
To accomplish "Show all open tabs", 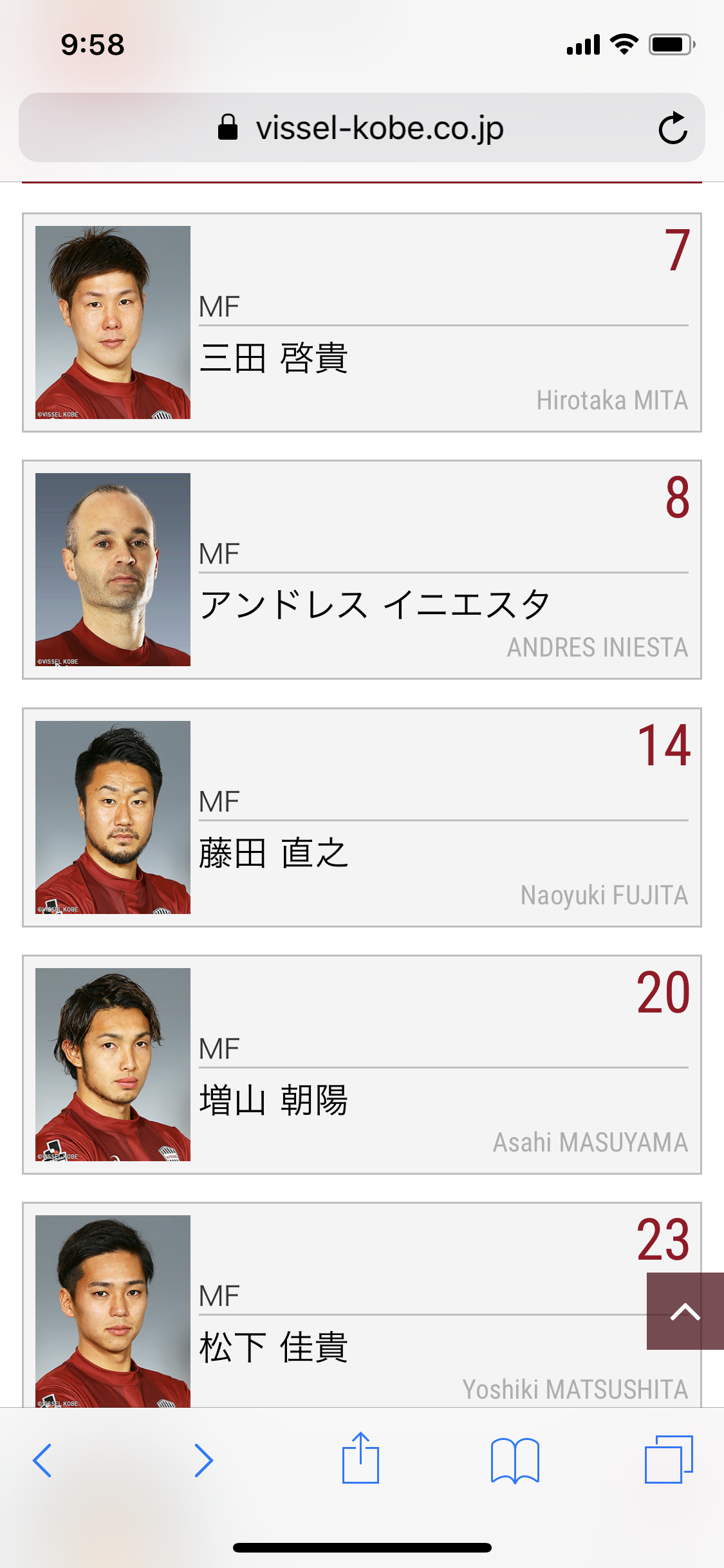I will tap(669, 1459).
